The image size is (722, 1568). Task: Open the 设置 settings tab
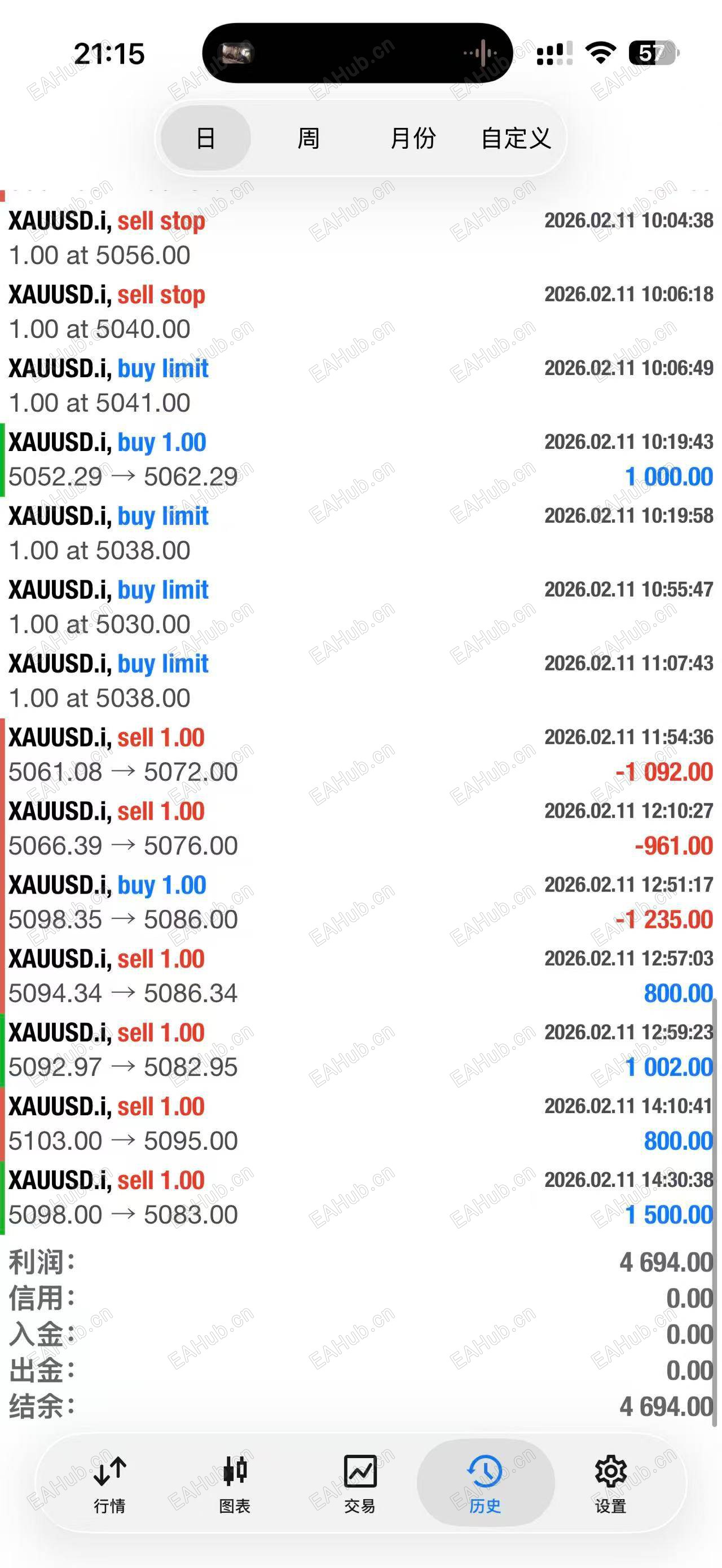[610, 1484]
